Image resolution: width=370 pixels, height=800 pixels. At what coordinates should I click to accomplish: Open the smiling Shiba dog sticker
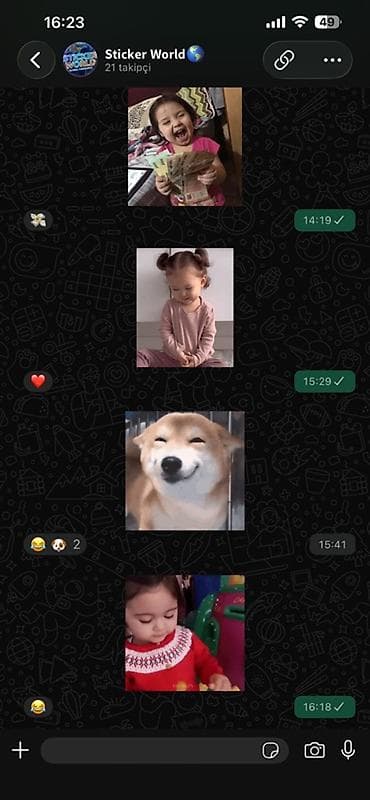click(185, 471)
